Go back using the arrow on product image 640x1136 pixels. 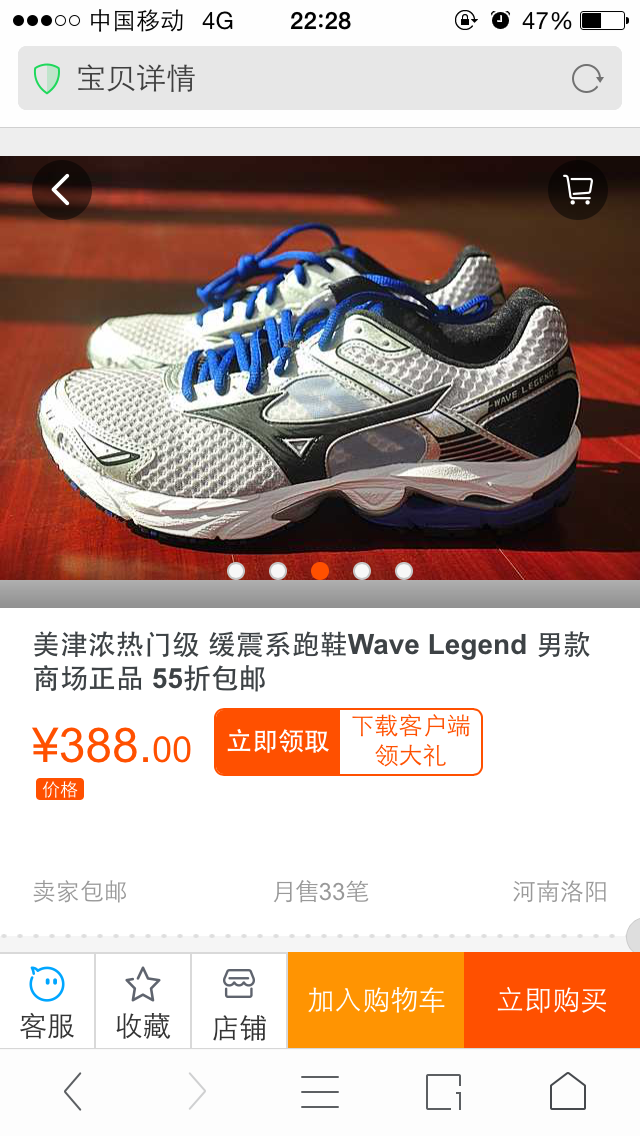click(62, 189)
